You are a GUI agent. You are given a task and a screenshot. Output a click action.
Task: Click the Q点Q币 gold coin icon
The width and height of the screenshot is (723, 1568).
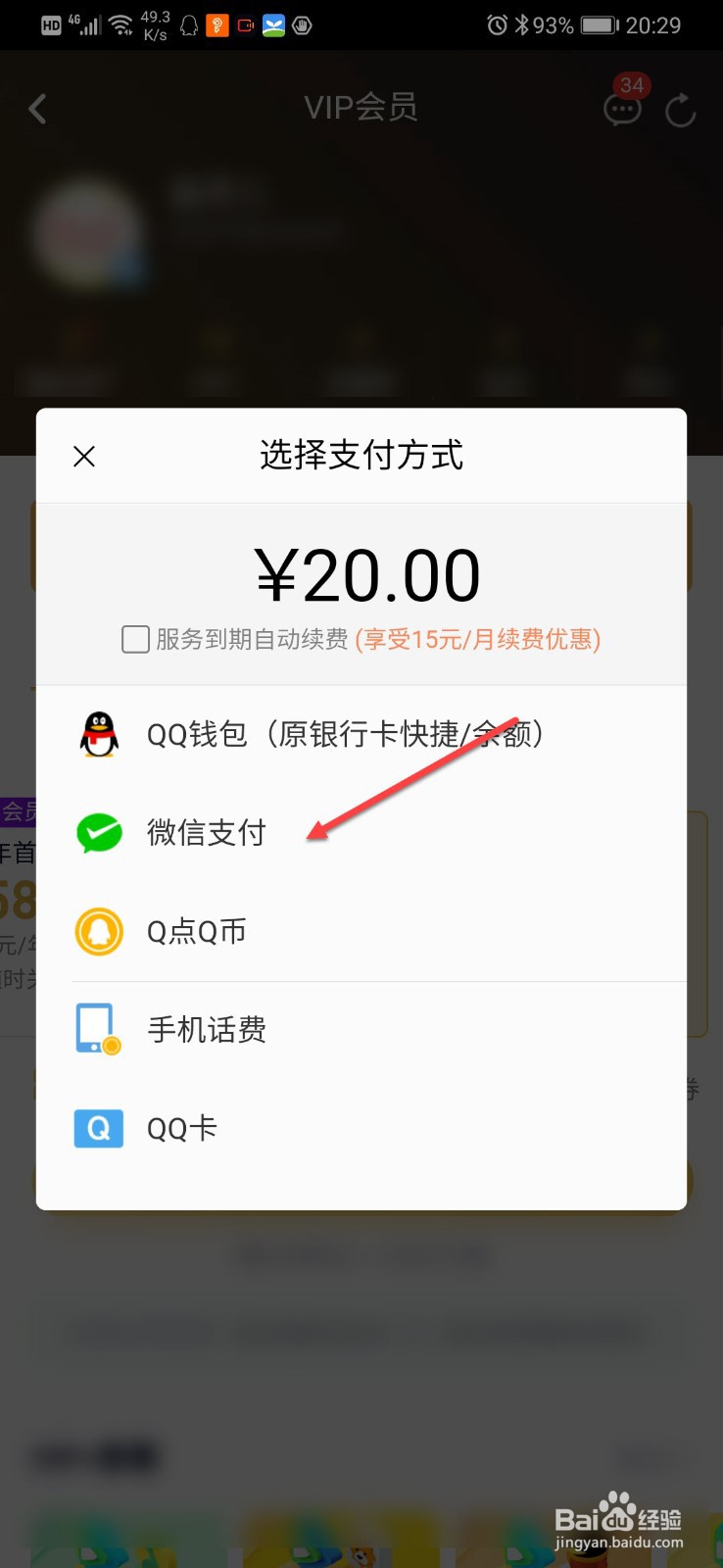tap(98, 931)
